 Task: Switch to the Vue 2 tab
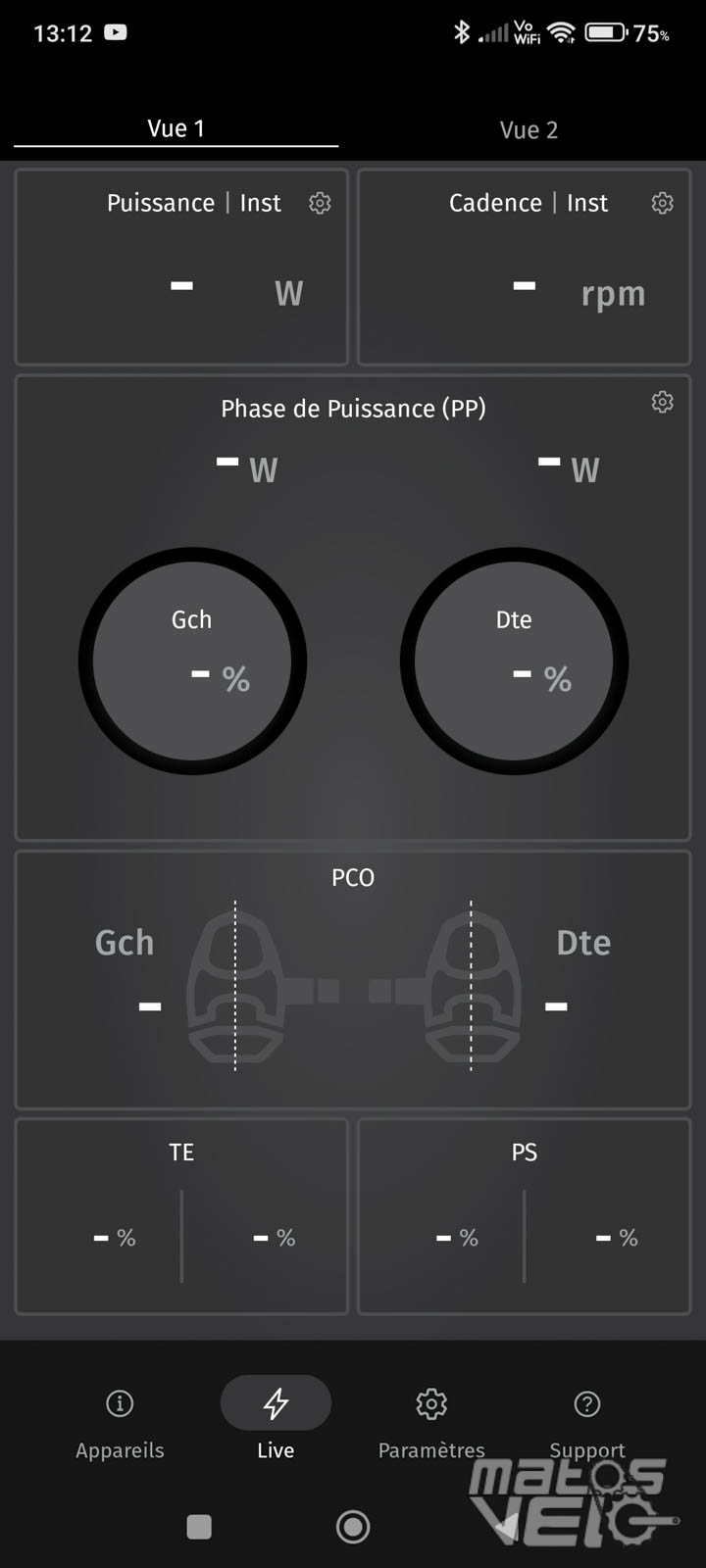pos(529,129)
